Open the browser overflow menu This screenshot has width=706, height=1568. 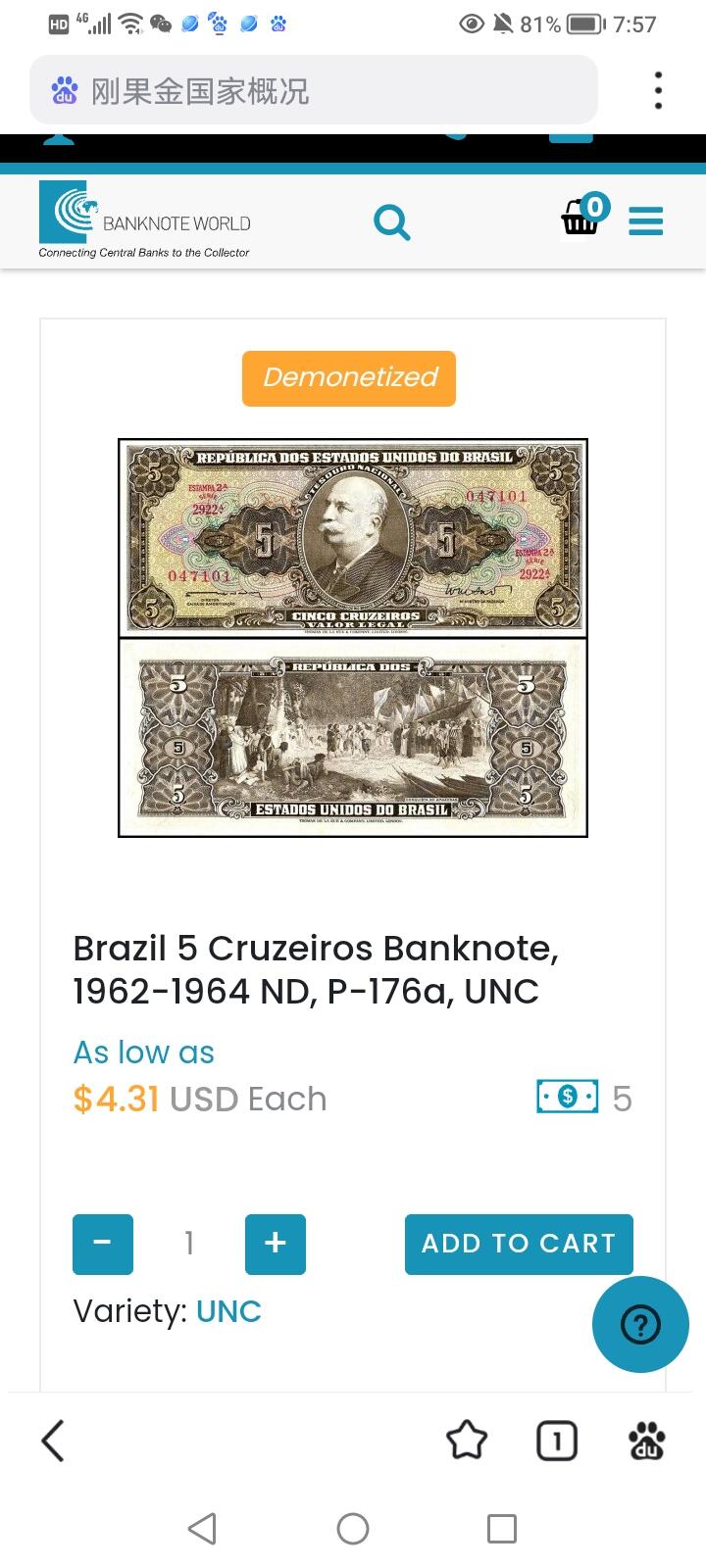658,90
